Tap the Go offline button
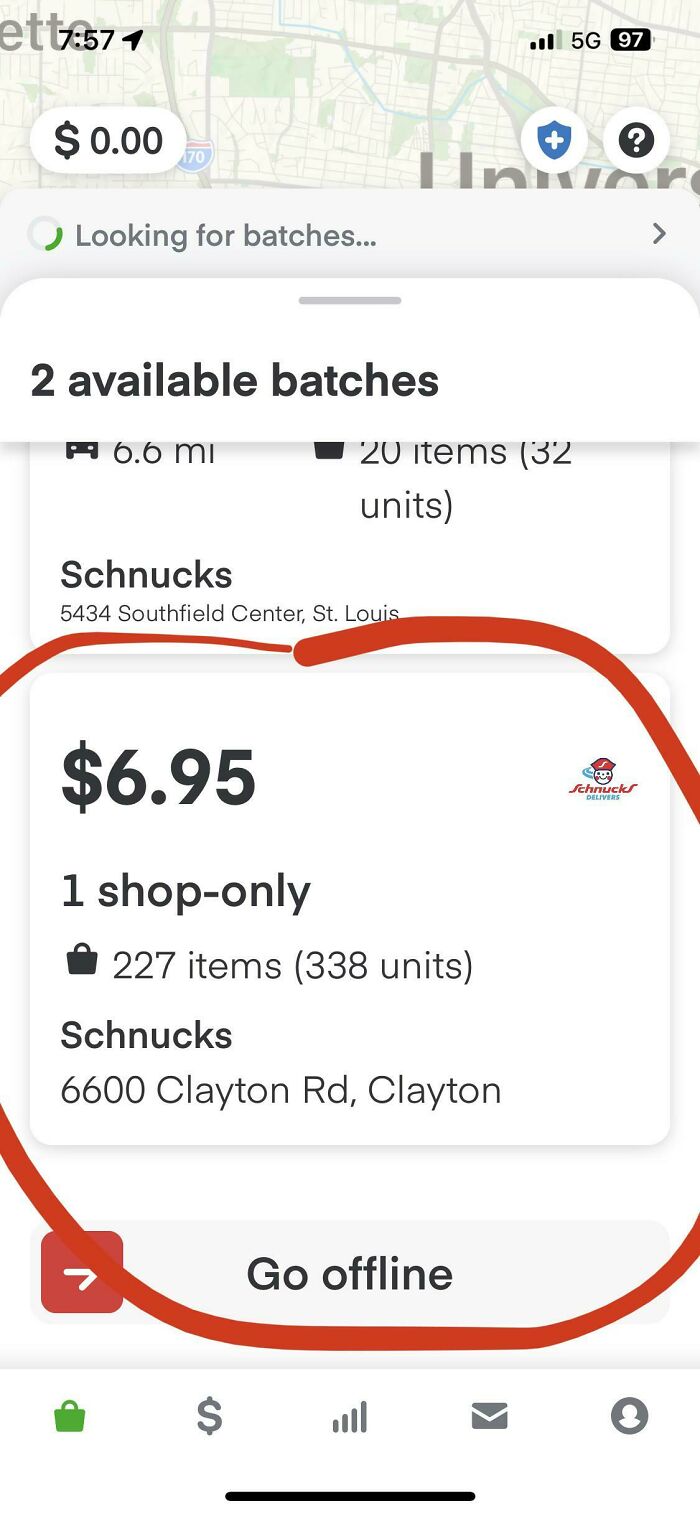 [350, 1273]
